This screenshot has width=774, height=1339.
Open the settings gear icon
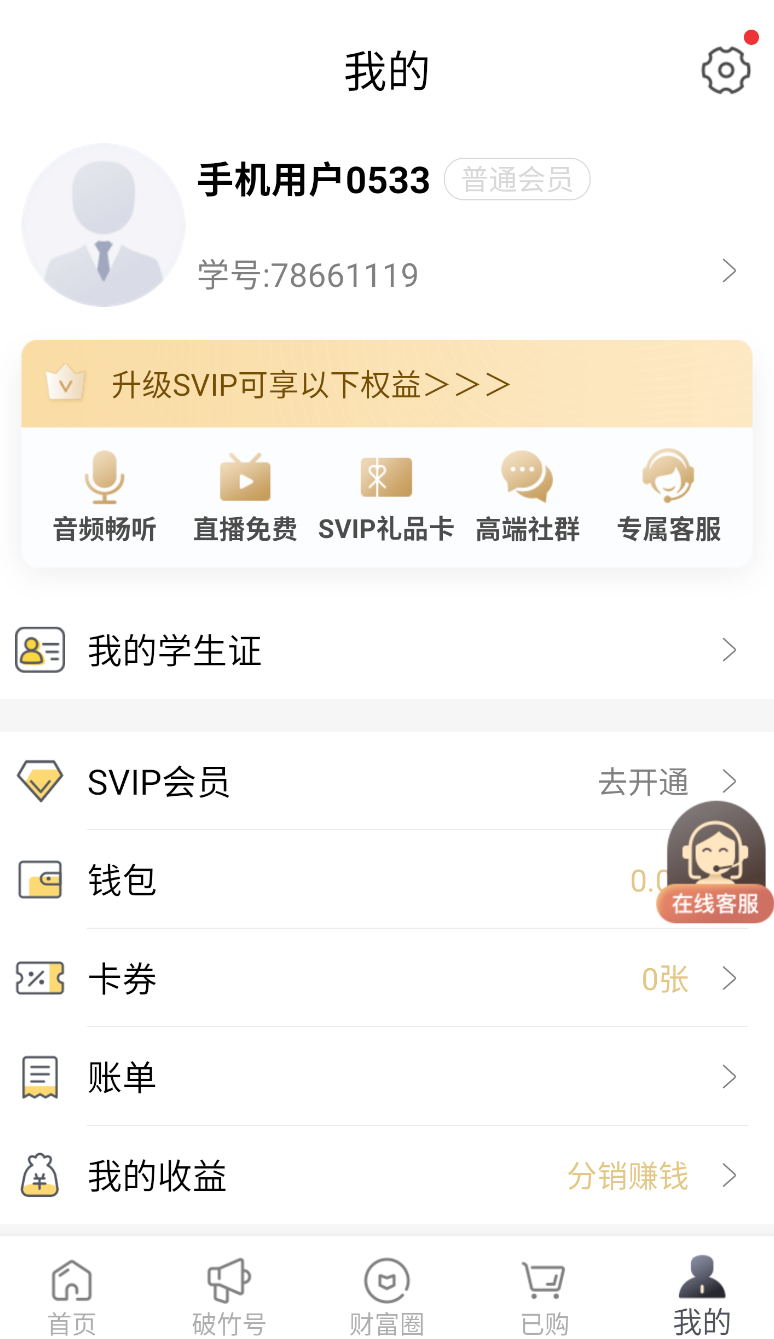(726, 70)
